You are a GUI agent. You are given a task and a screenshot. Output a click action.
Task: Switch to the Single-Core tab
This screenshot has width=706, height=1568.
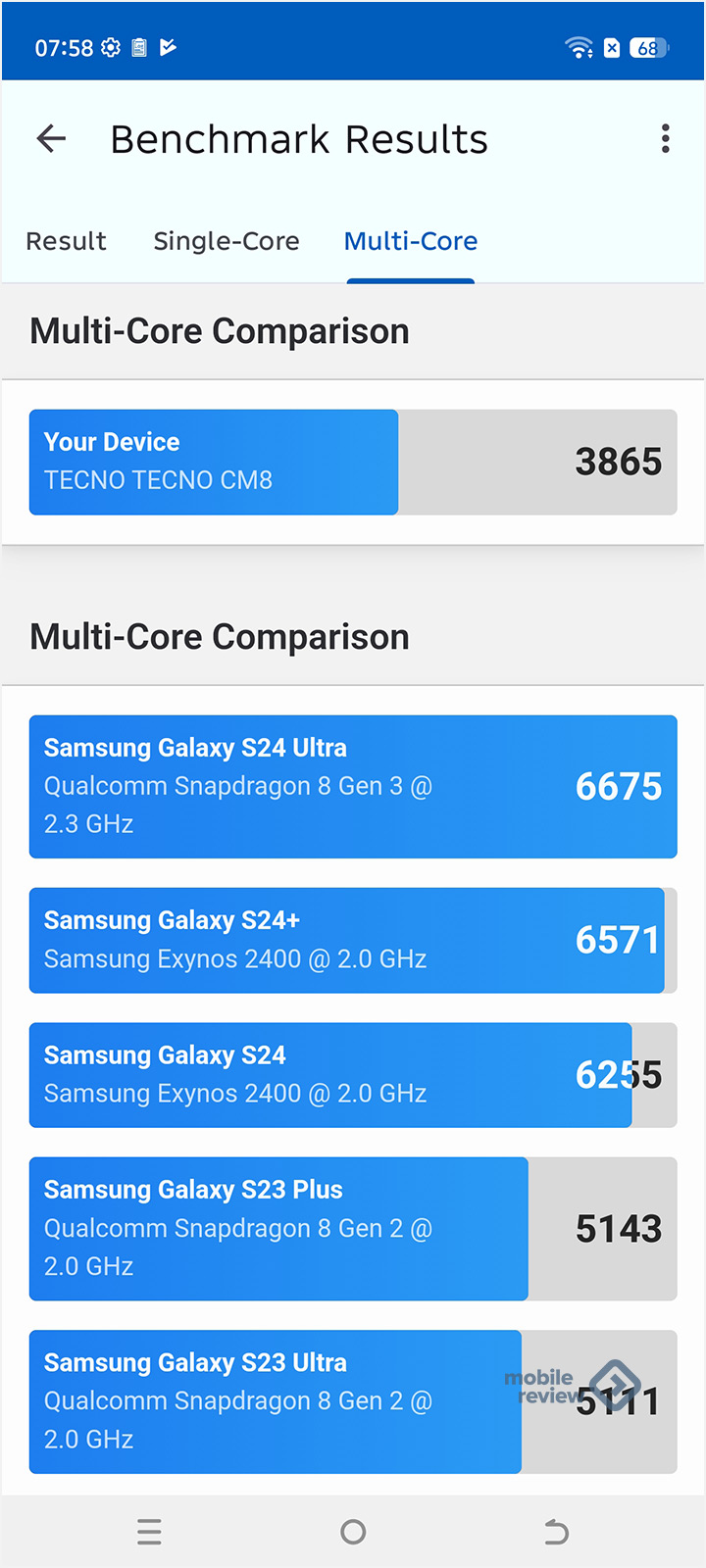(227, 241)
